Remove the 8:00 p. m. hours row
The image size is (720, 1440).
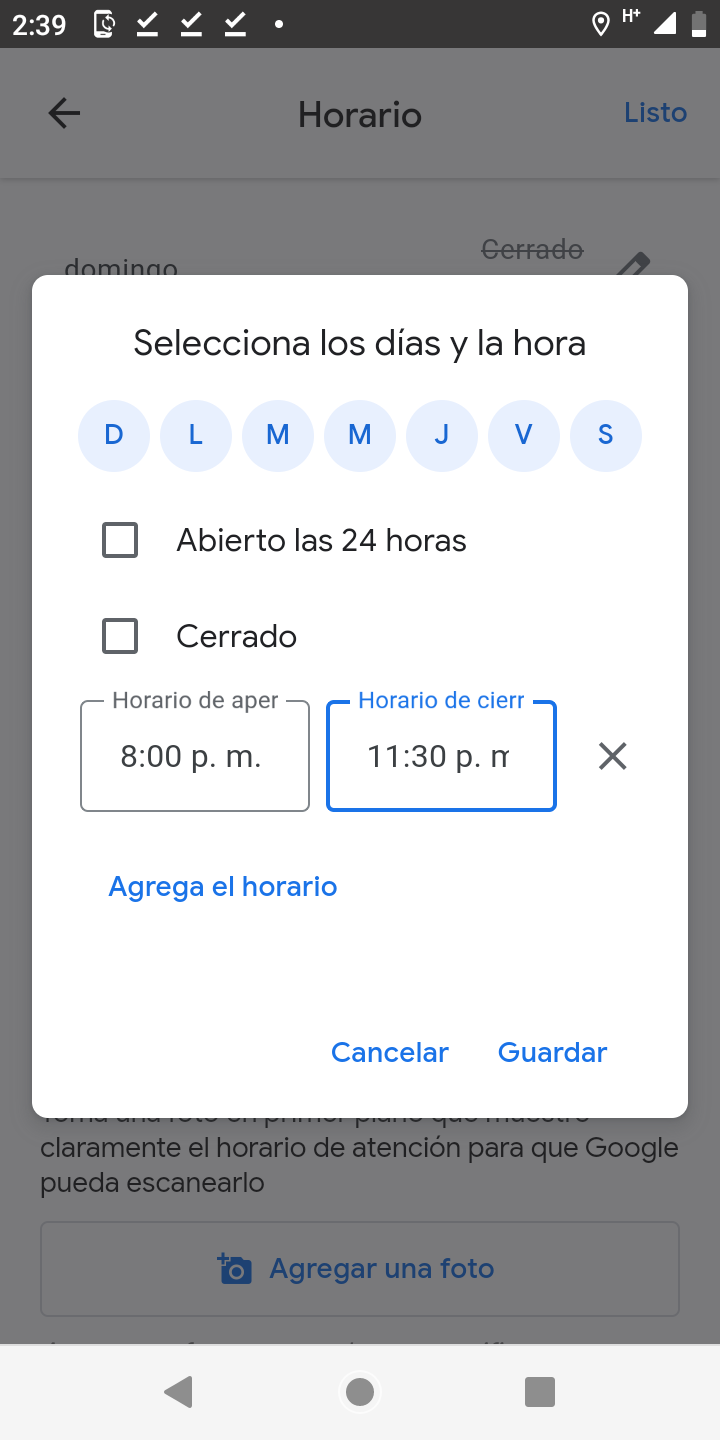click(612, 756)
